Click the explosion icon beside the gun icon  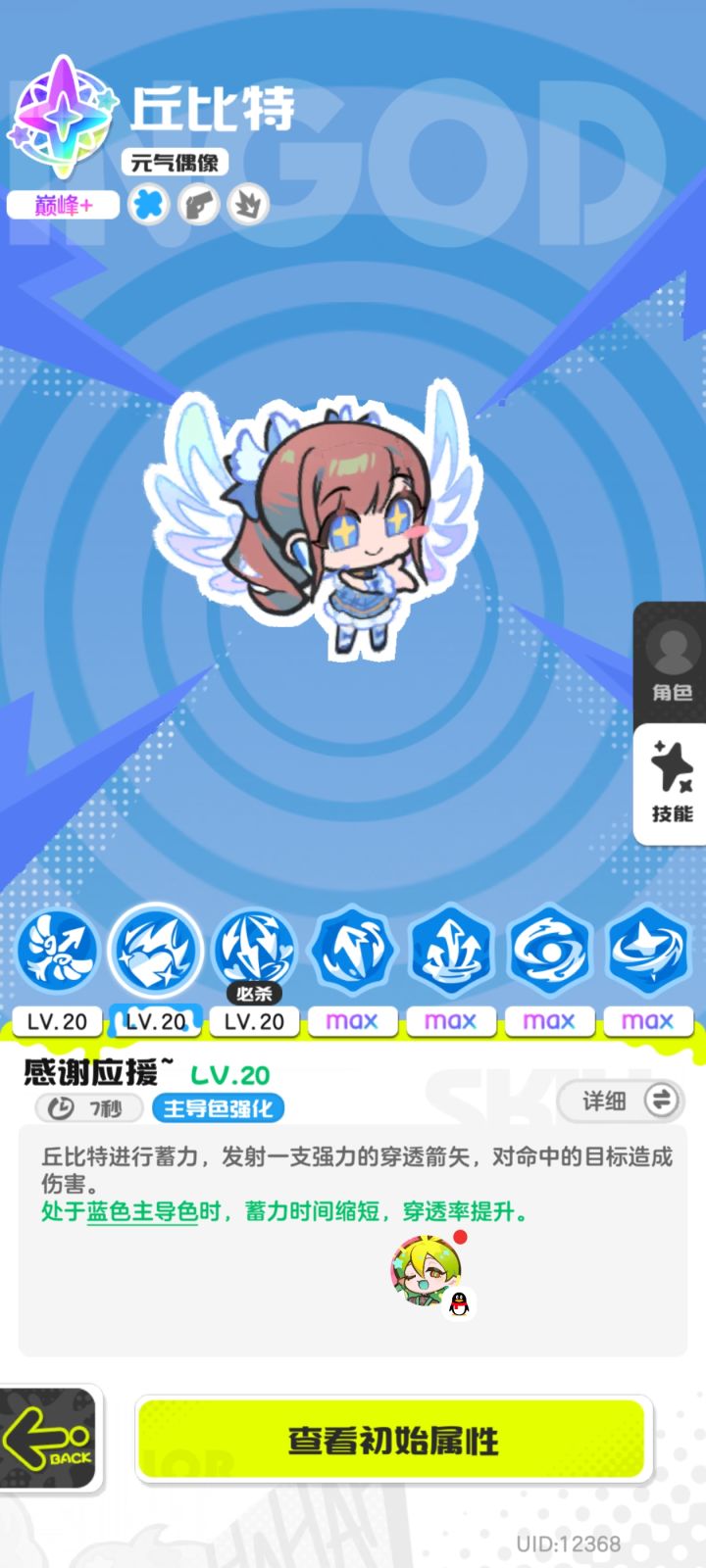click(x=248, y=207)
